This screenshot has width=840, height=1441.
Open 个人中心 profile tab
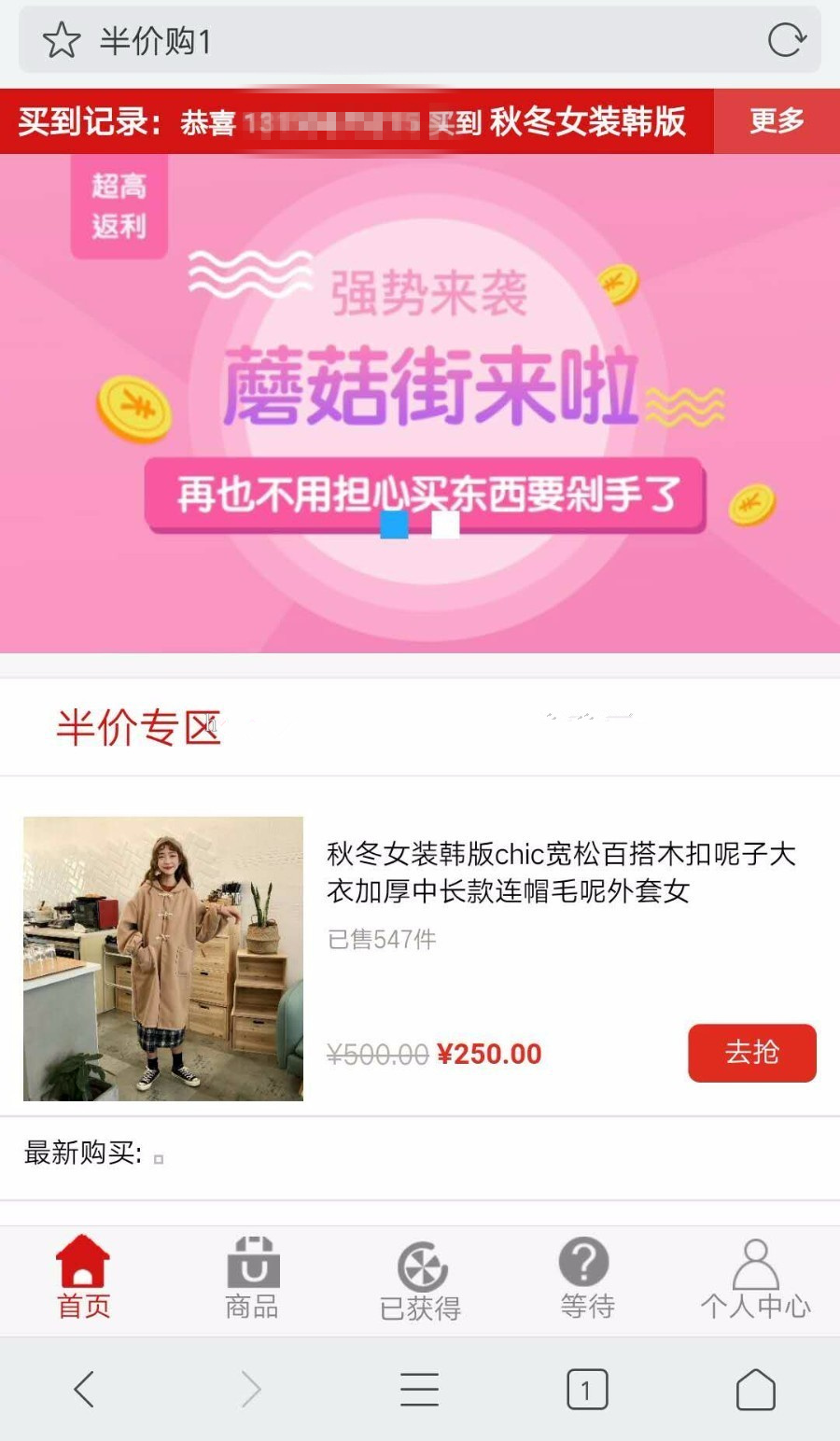pos(755,1278)
